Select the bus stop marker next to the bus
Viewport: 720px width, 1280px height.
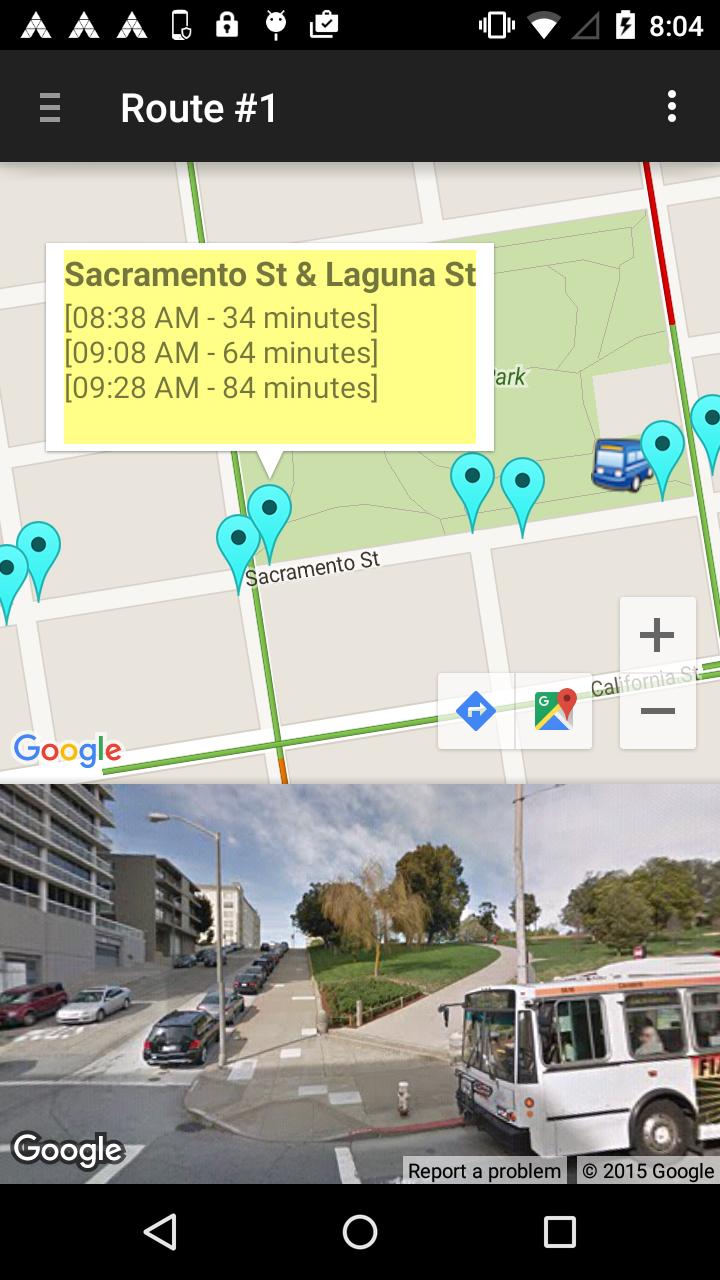pos(662,445)
